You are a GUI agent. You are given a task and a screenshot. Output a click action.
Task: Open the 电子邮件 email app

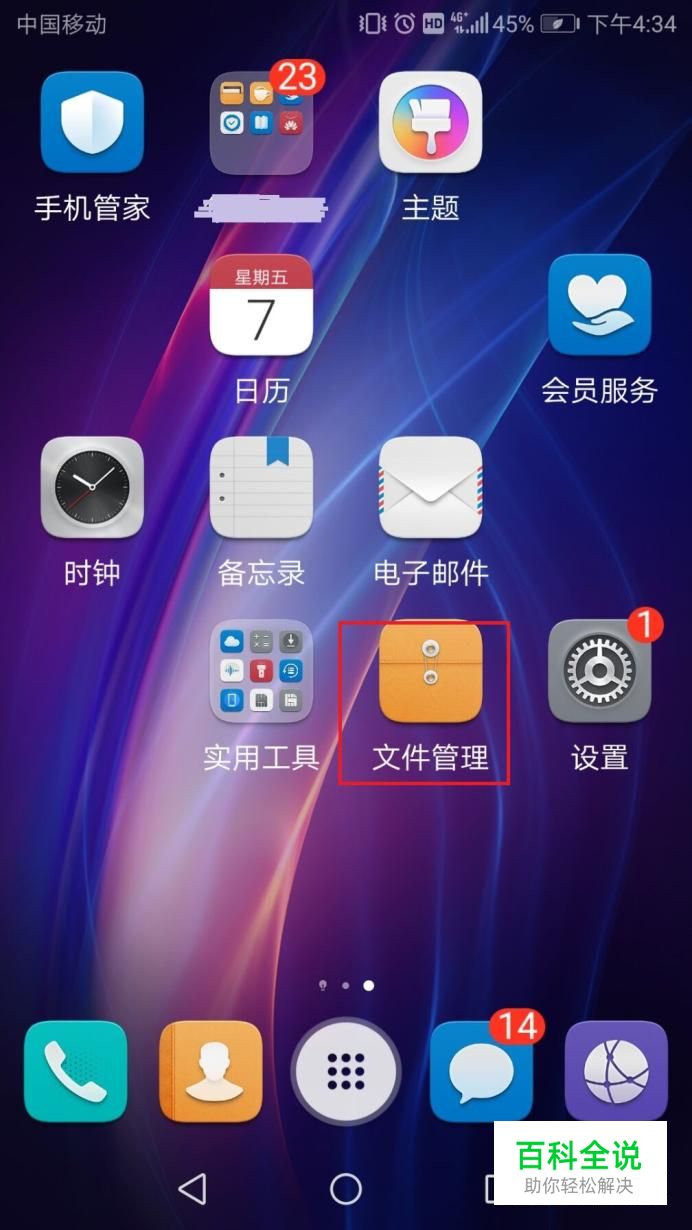(x=430, y=488)
